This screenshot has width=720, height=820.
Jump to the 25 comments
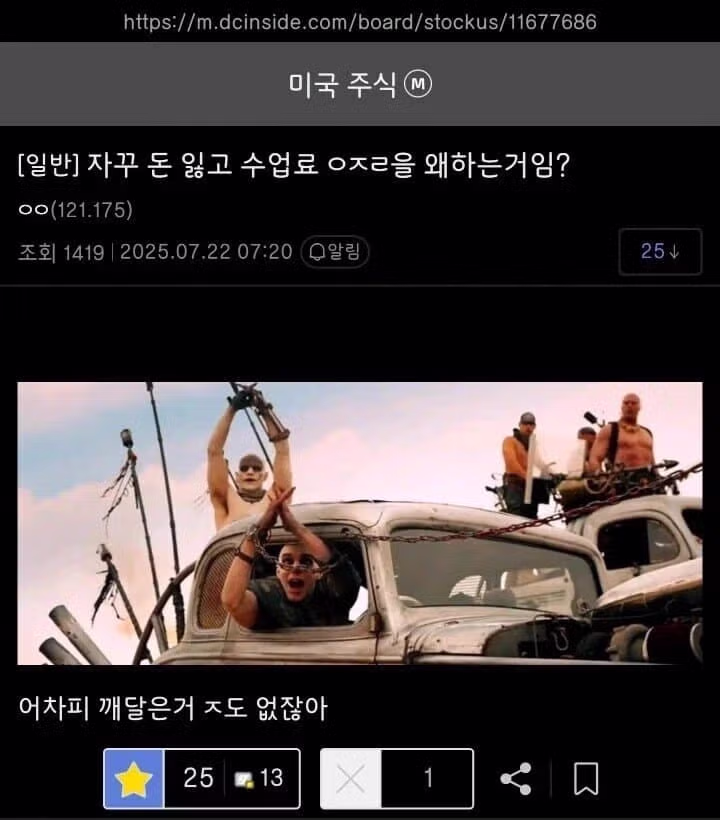pyautogui.click(x=660, y=251)
